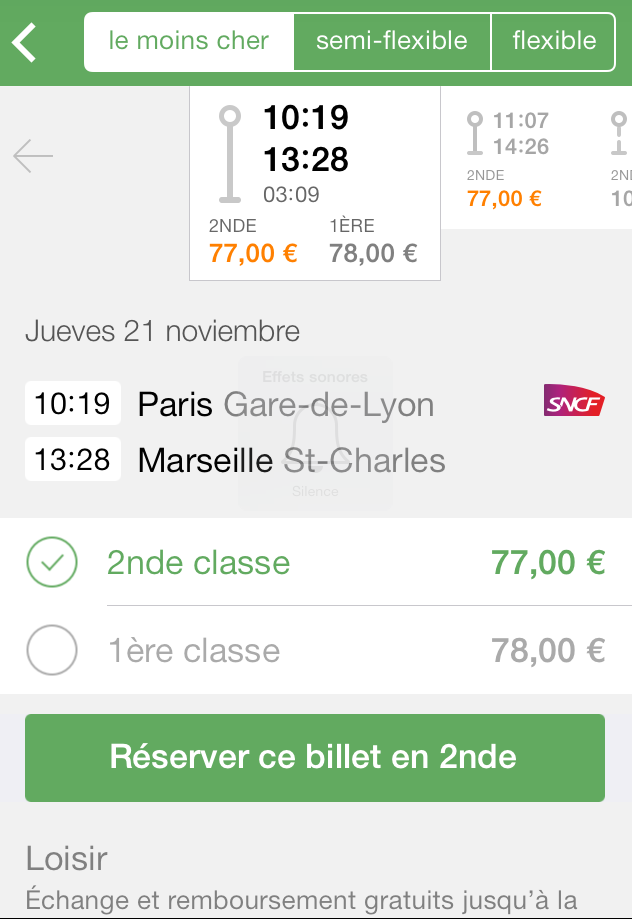Screen dimensions: 632x919
Task: Select the 10:19 to 13:28 train card
Action: [314, 183]
